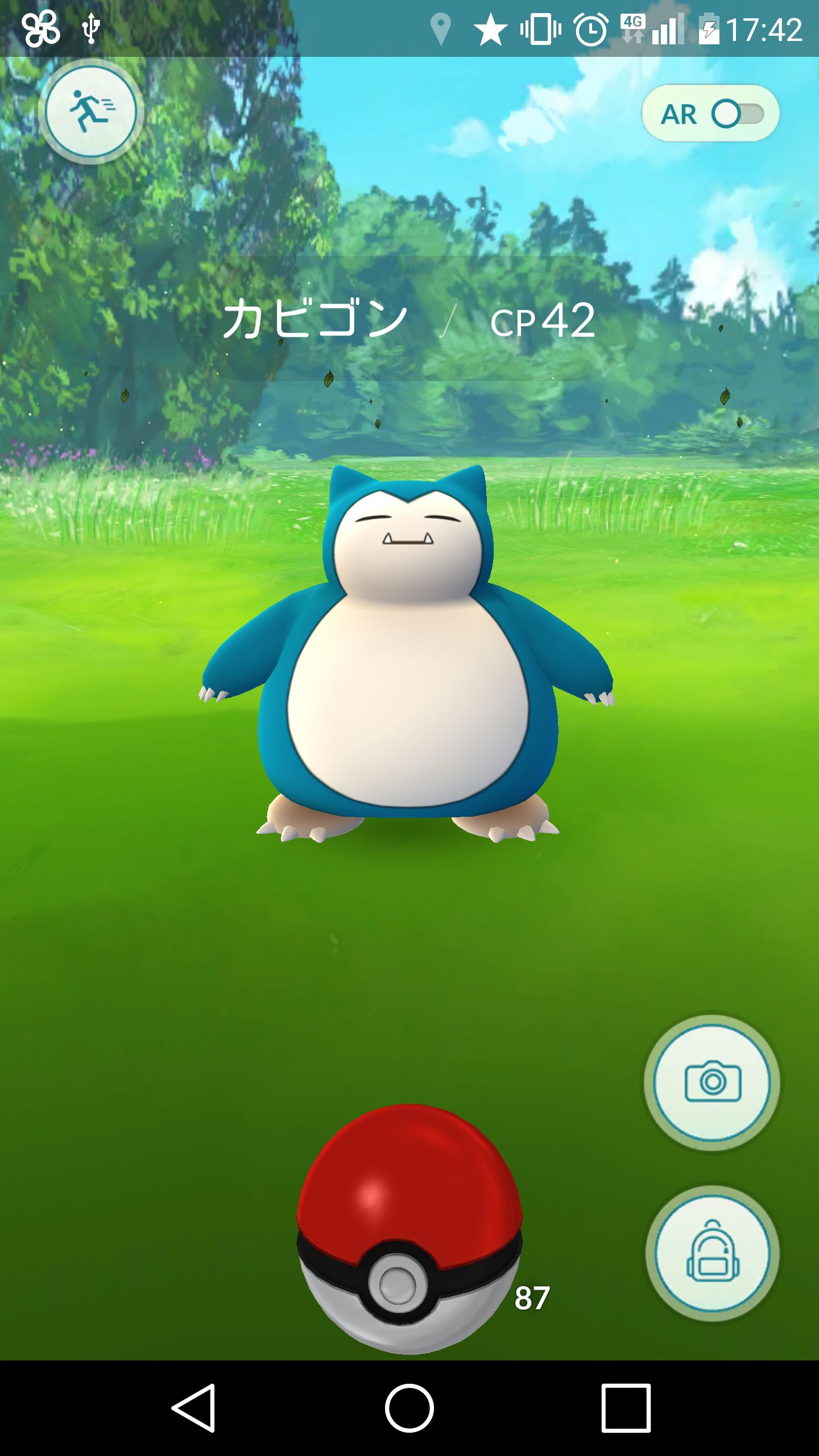Go to the Android home screen
This screenshot has width=819, height=1456.
409,1408
